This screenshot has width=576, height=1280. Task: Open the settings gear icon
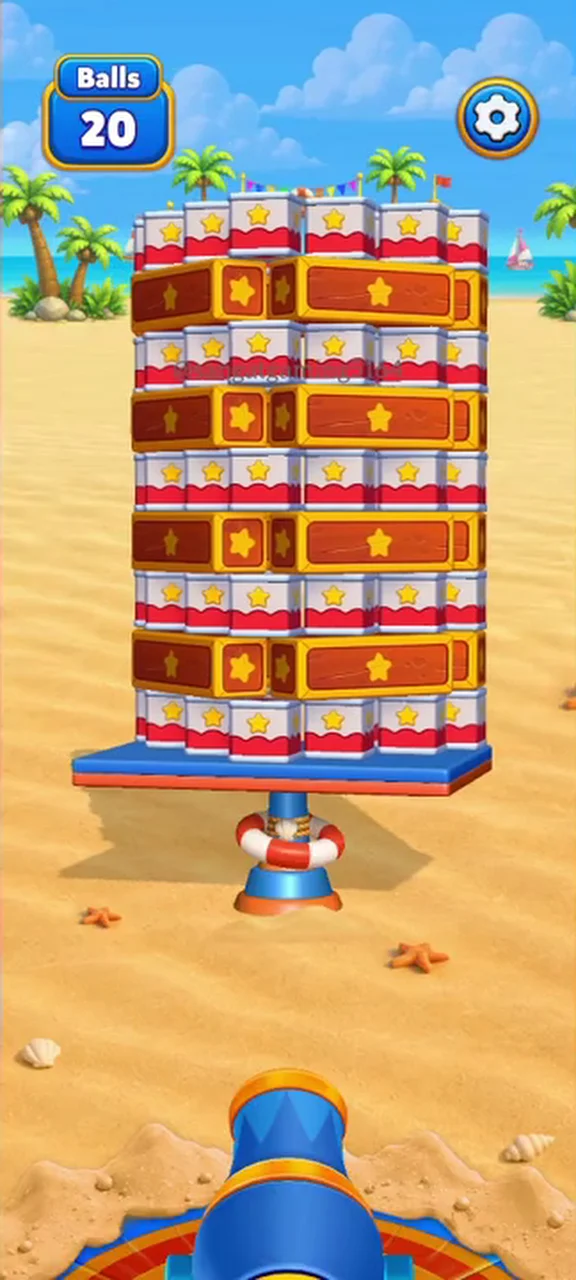[x=497, y=118]
